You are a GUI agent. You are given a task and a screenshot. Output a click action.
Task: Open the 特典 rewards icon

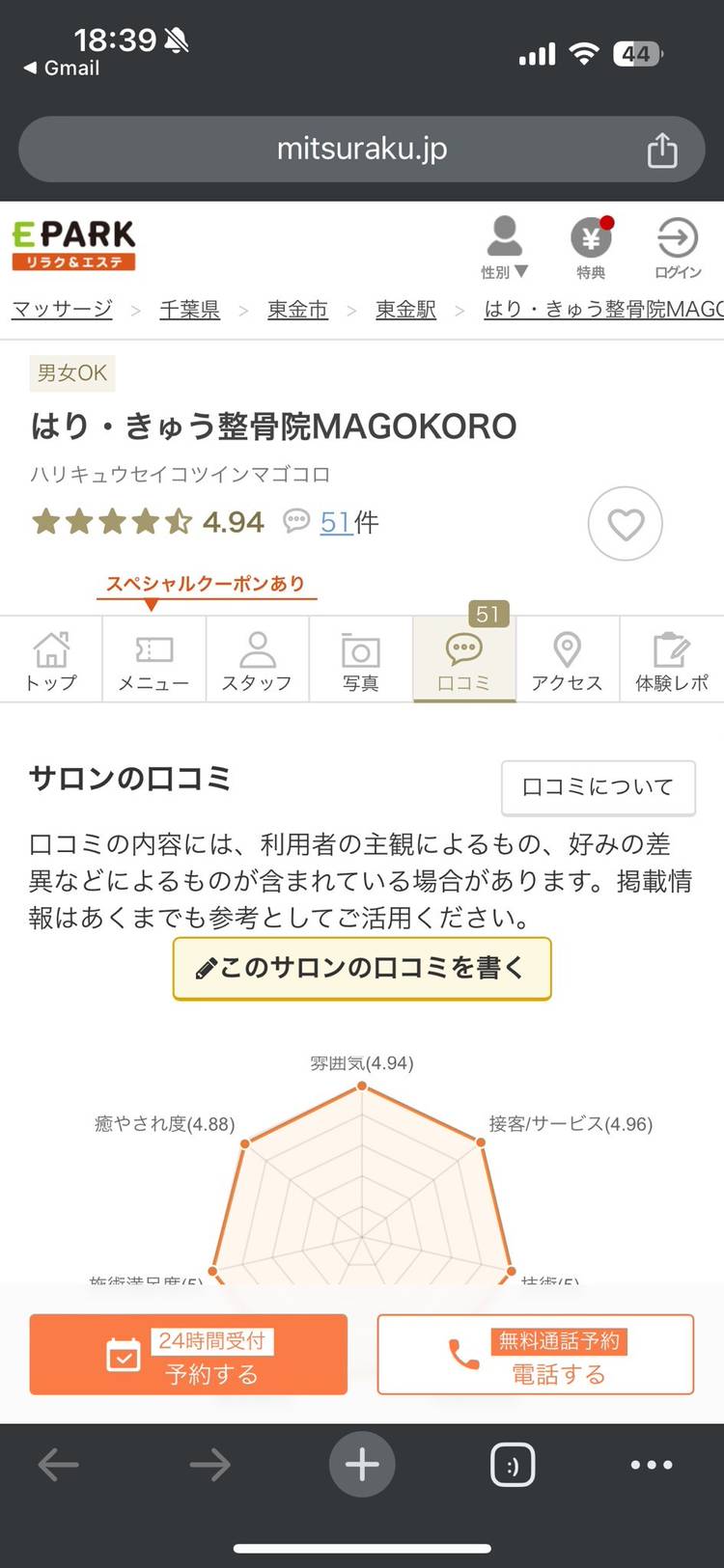click(x=591, y=248)
